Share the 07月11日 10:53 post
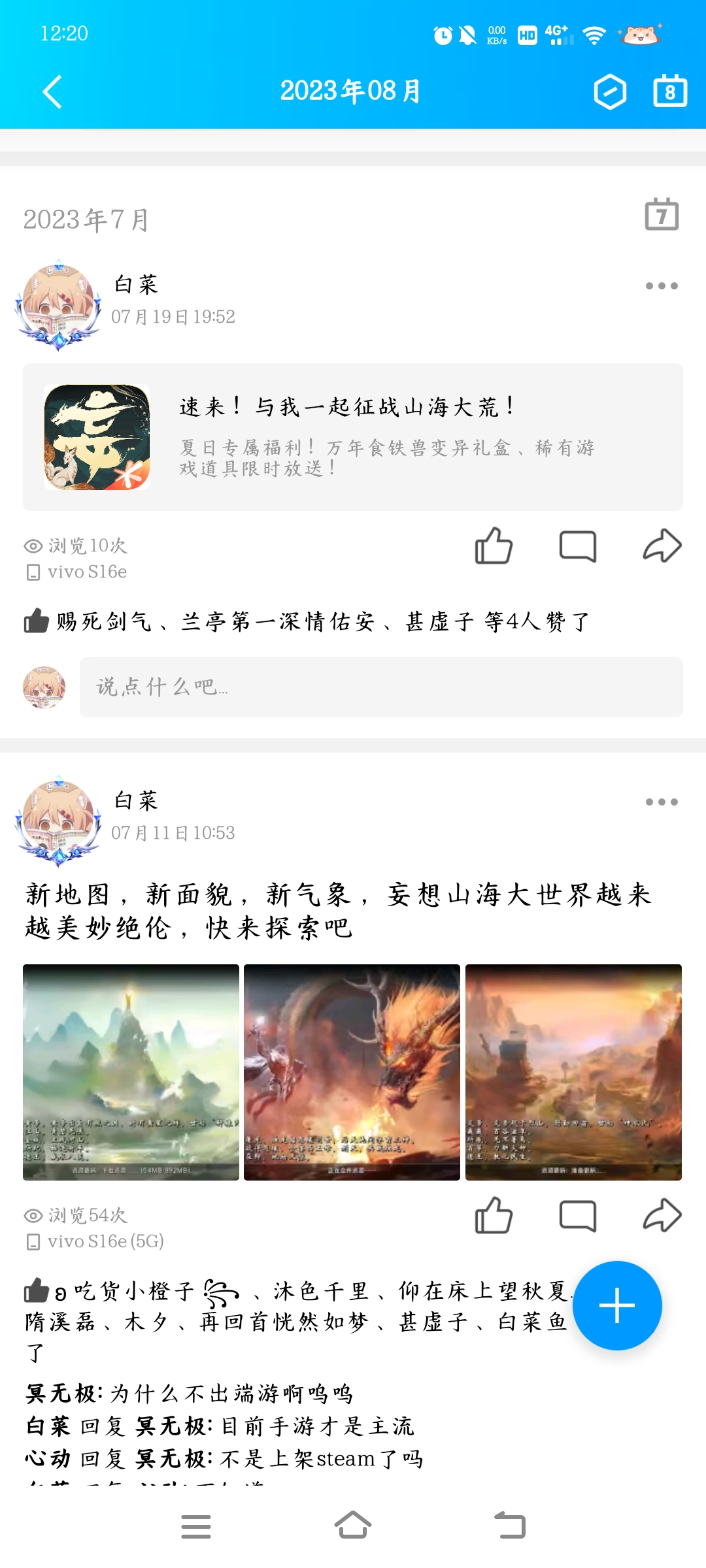Screen dimensions: 706x1568 (662, 1215)
